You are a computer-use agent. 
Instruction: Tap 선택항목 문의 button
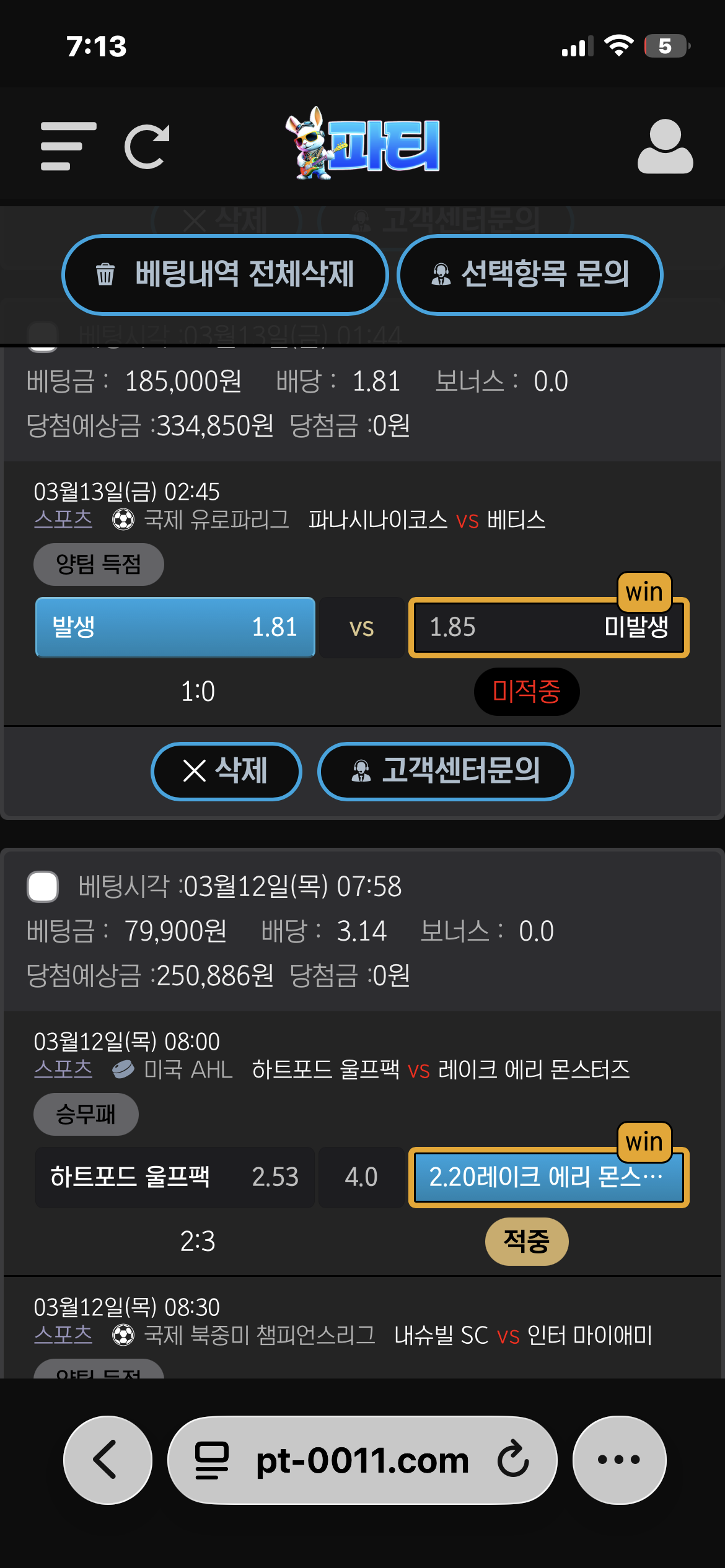[530, 274]
